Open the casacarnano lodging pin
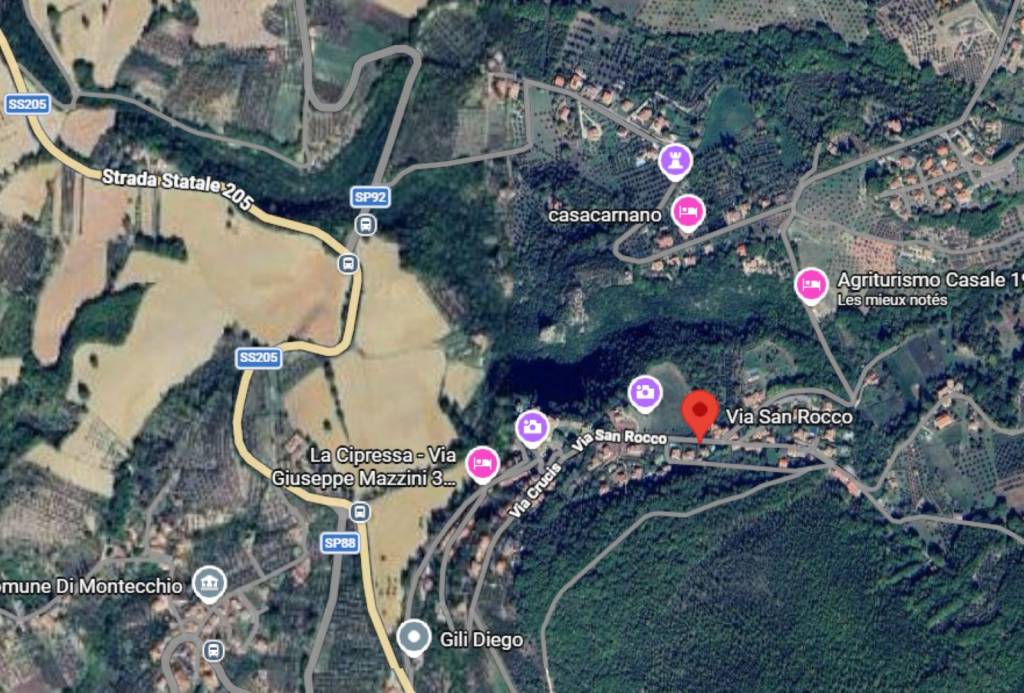 [x=688, y=212]
